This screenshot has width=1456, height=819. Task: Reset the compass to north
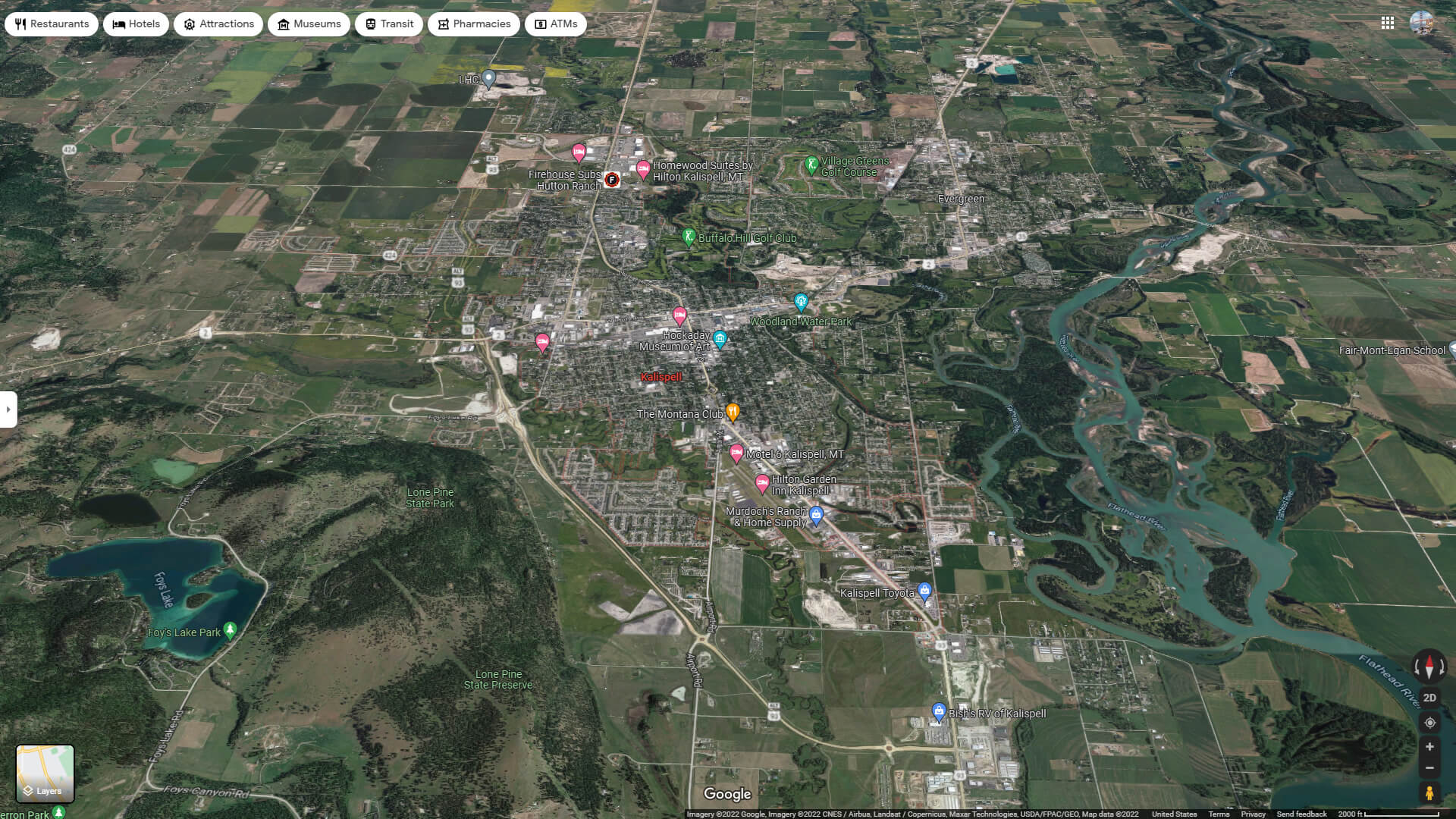click(x=1429, y=667)
